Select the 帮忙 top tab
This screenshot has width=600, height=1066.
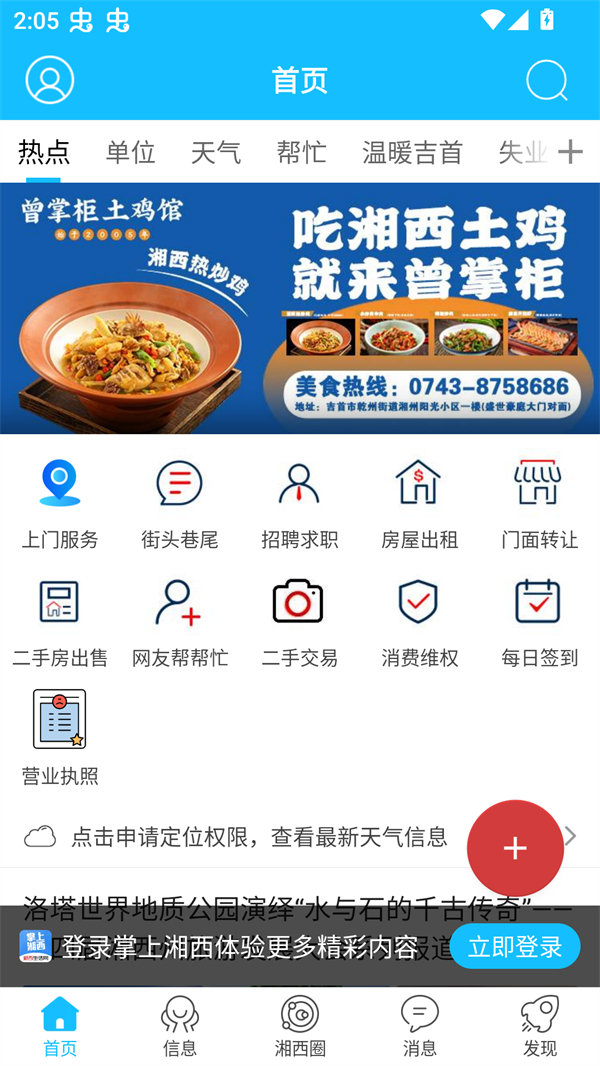click(x=302, y=152)
